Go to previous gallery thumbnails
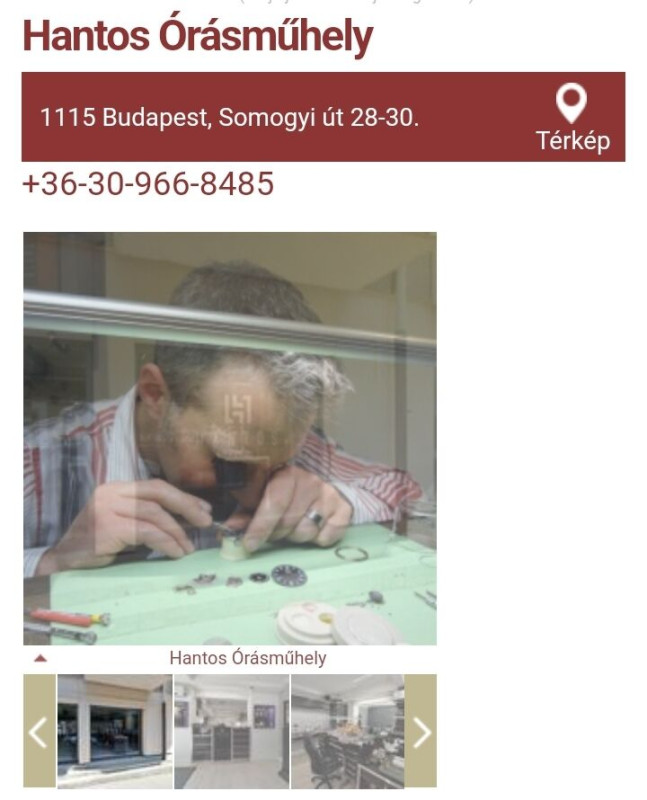The width and height of the screenshot is (647, 800). coord(39,732)
